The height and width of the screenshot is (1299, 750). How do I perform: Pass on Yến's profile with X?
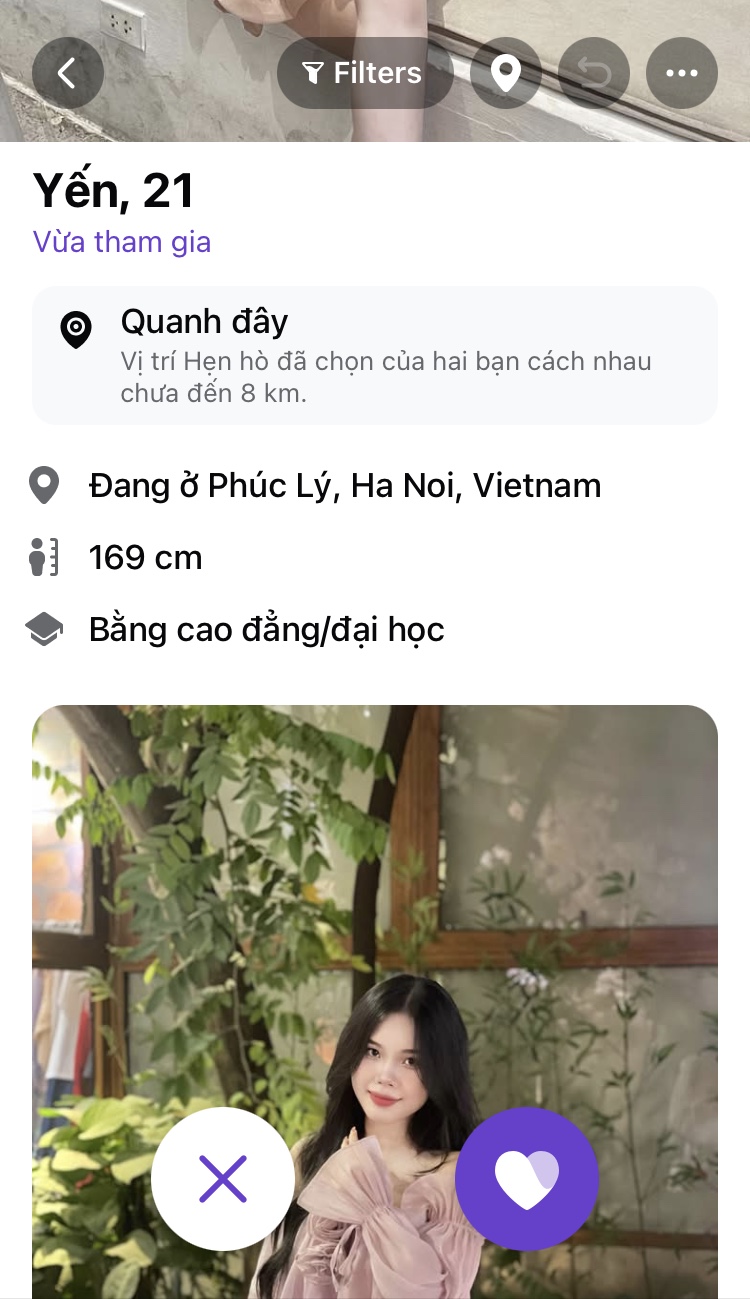223,1179
